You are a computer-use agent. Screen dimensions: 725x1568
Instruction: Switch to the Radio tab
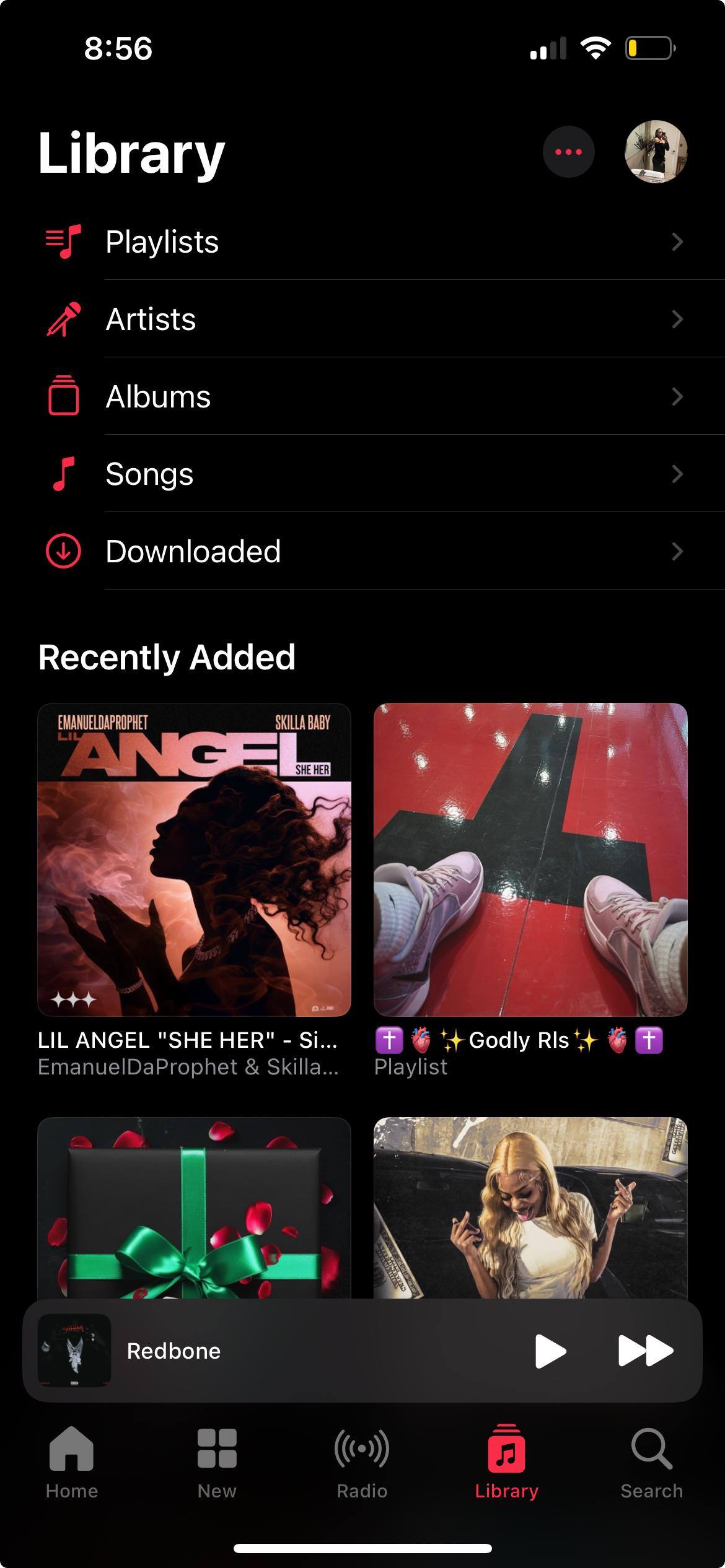pos(362,1463)
